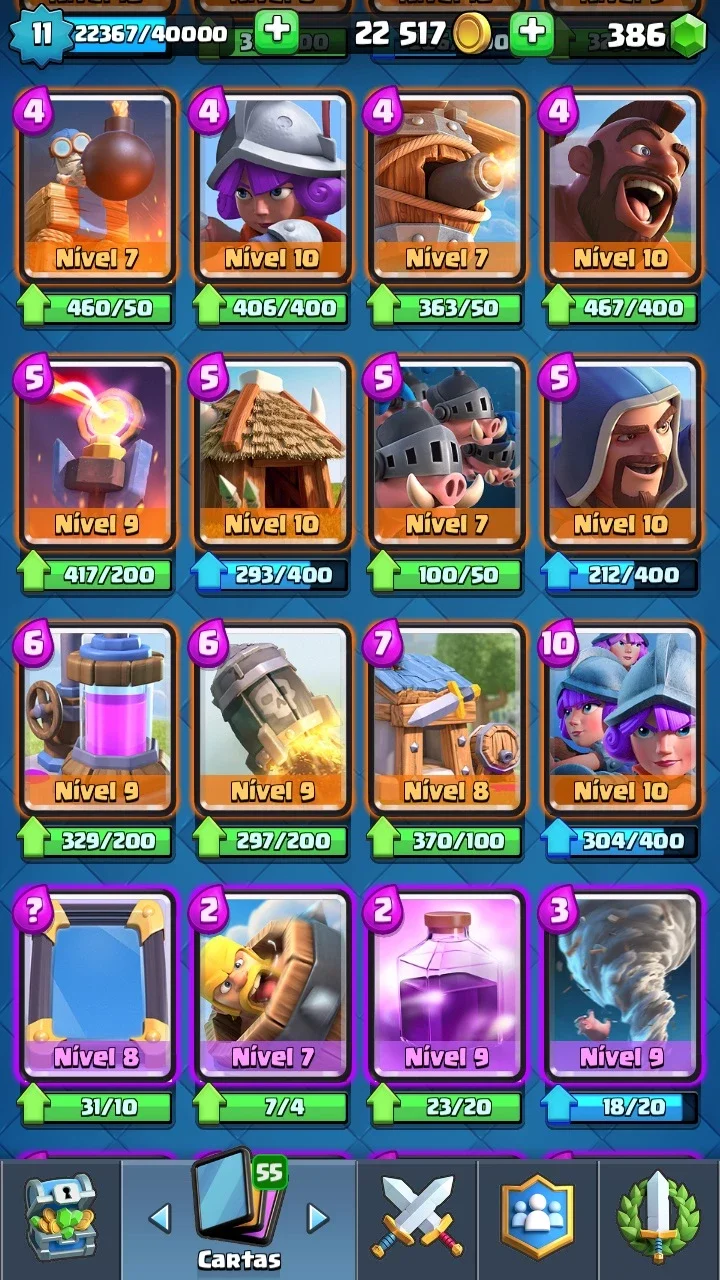Go to the Battle crossed swords tab

418,1219
